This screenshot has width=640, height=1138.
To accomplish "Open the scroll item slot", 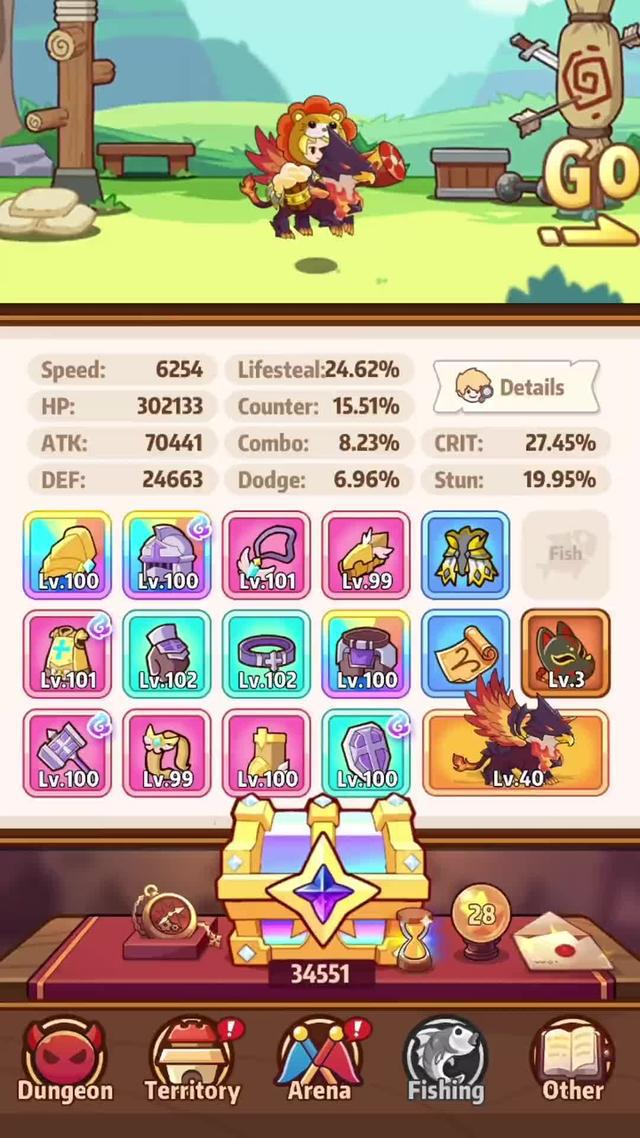I will [466, 653].
